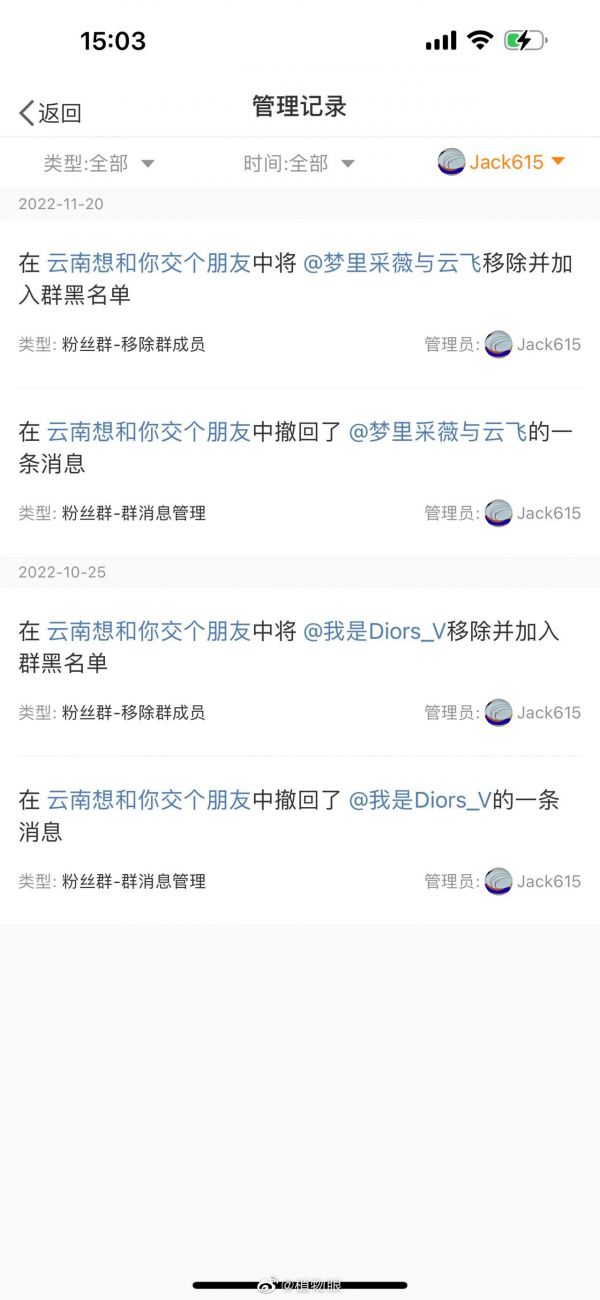Open 云南想和你交个朋友 group link before 中将 @梦里采薇与云飞
The image size is (600, 1300).
[x=149, y=264]
